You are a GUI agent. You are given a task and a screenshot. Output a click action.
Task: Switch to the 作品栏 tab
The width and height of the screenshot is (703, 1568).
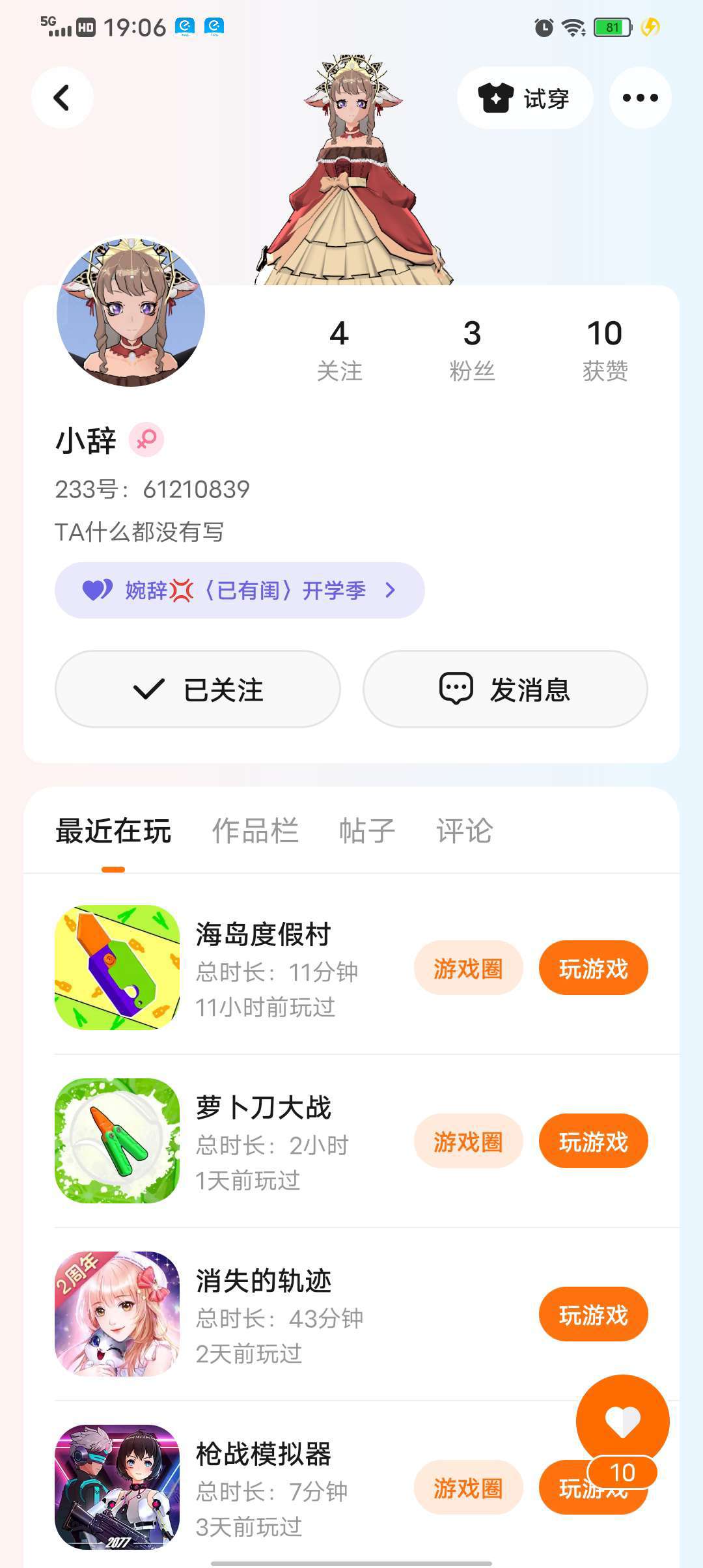(x=255, y=831)
